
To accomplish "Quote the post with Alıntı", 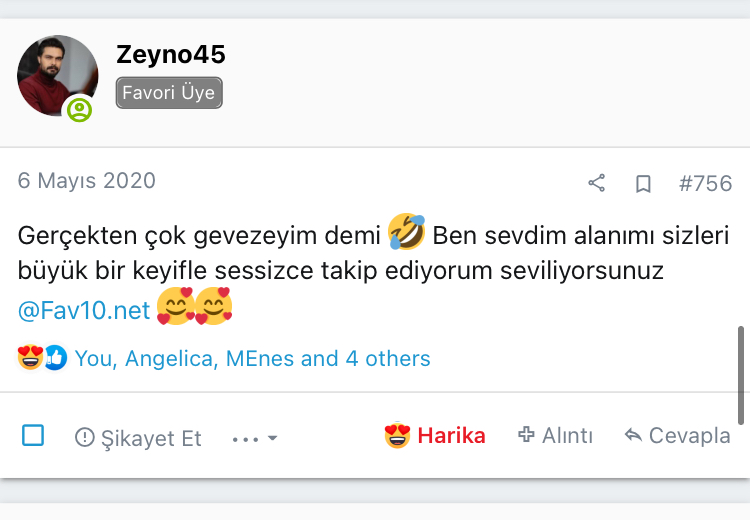I will (x=555, y=436).
